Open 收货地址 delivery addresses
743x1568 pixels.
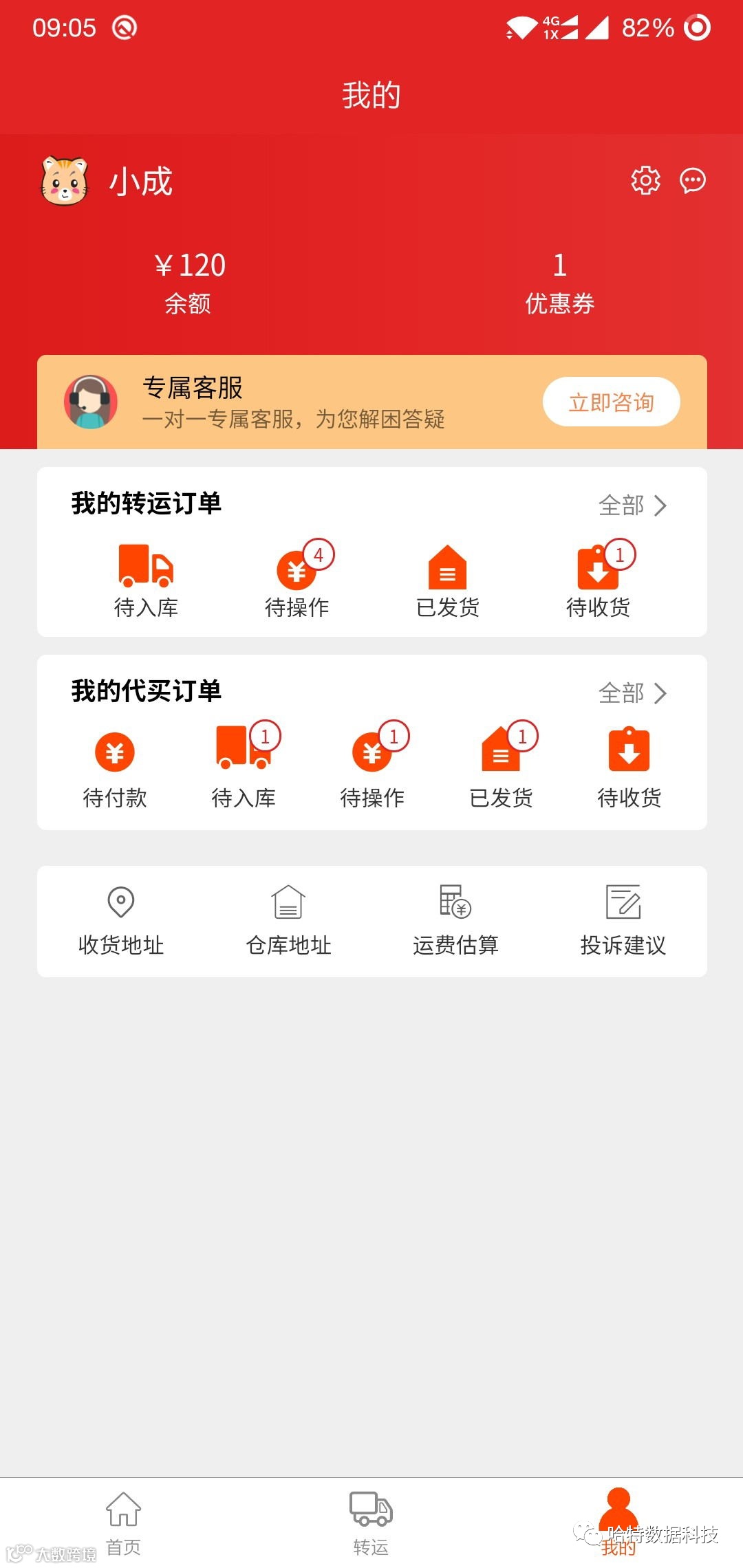click(x=121, y=921)
